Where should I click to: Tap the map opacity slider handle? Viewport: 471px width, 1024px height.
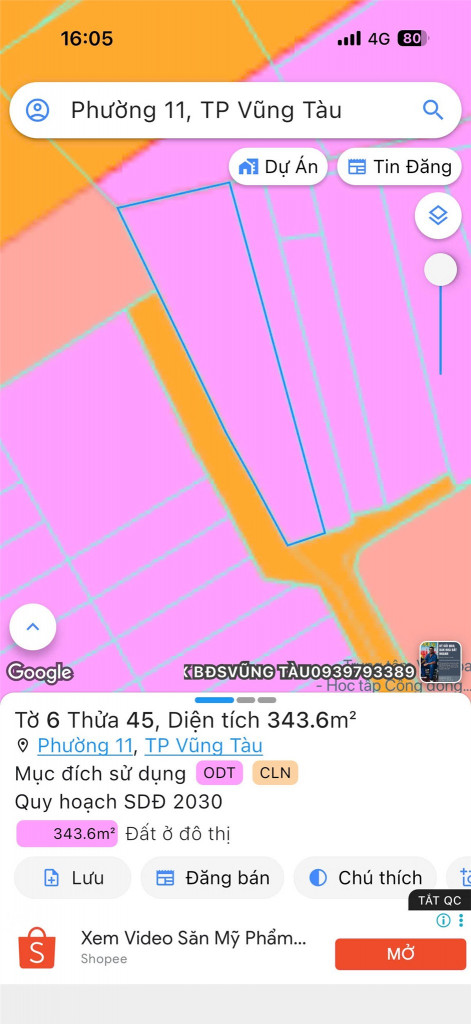[x=440, y=270]
